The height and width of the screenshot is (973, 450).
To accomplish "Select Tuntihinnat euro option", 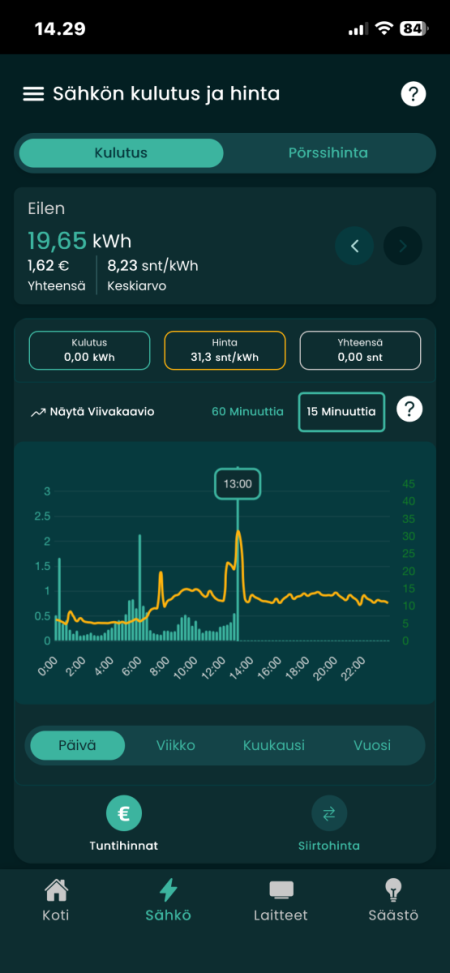I will tap(124, 824).
